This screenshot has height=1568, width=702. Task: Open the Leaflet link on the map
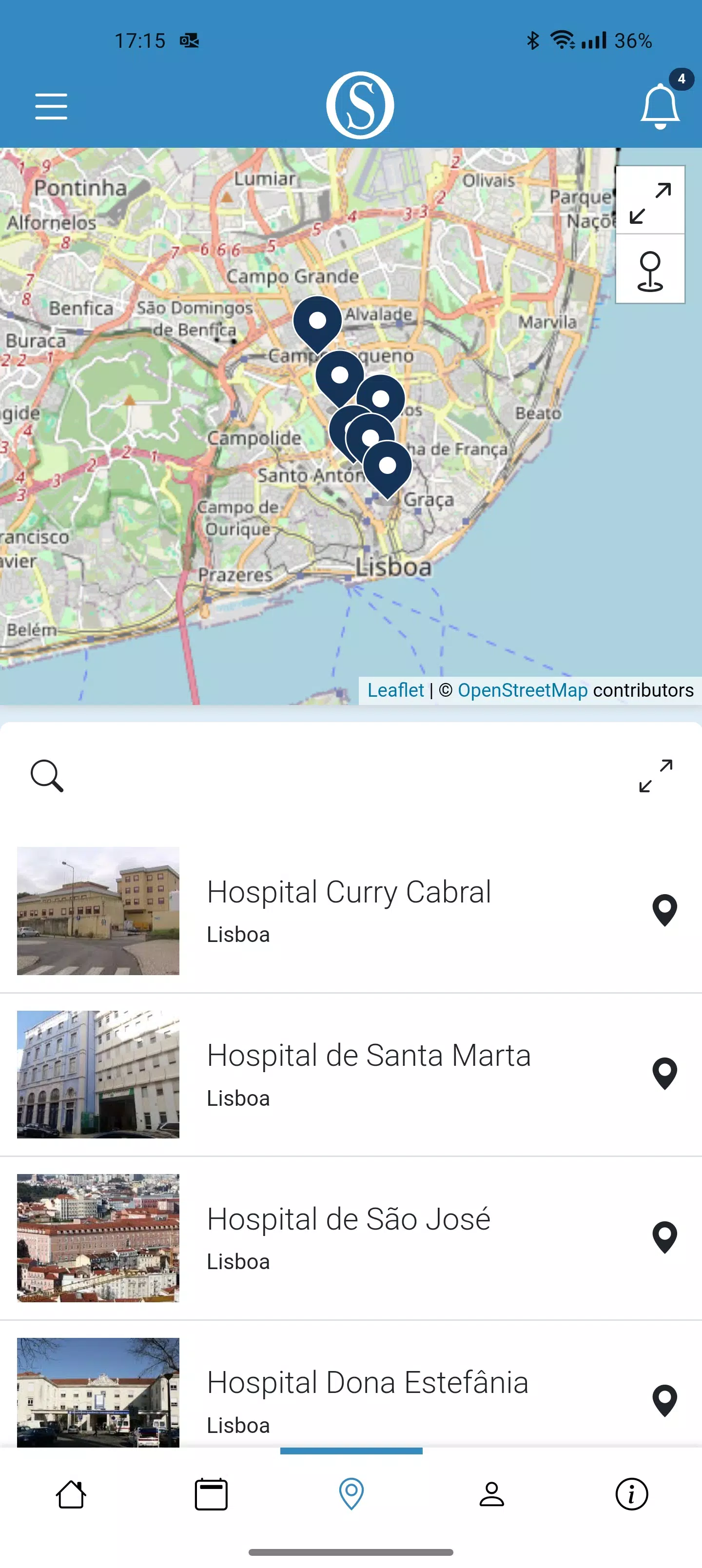(396, 689)
